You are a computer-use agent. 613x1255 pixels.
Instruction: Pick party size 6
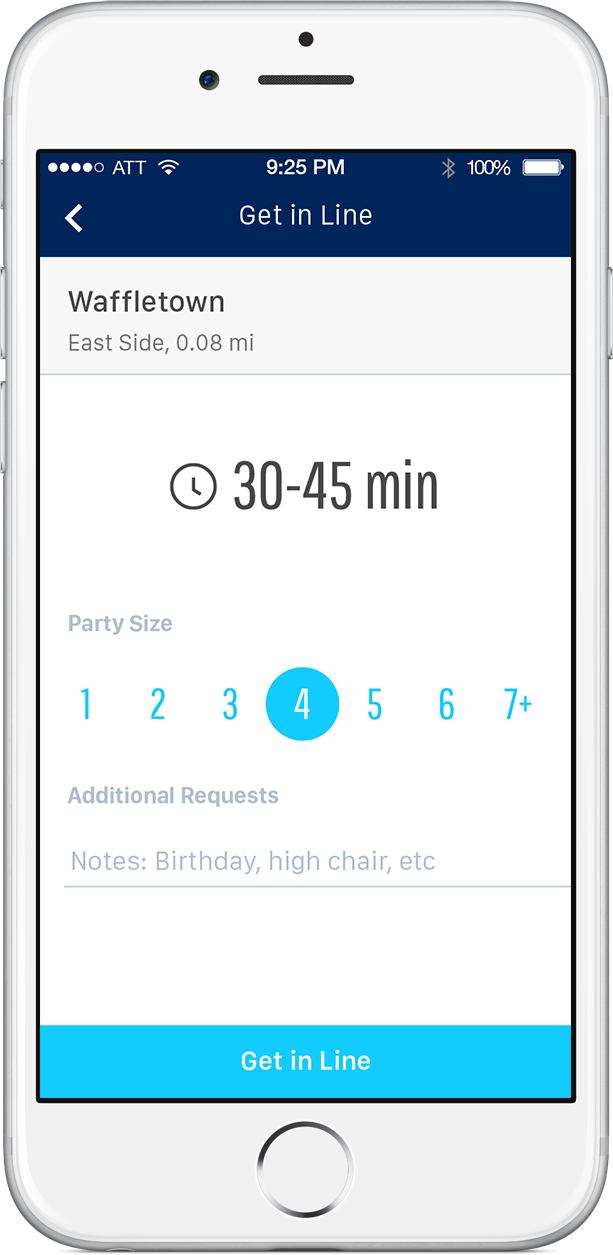pyautogui.click(x=446, y=704)
